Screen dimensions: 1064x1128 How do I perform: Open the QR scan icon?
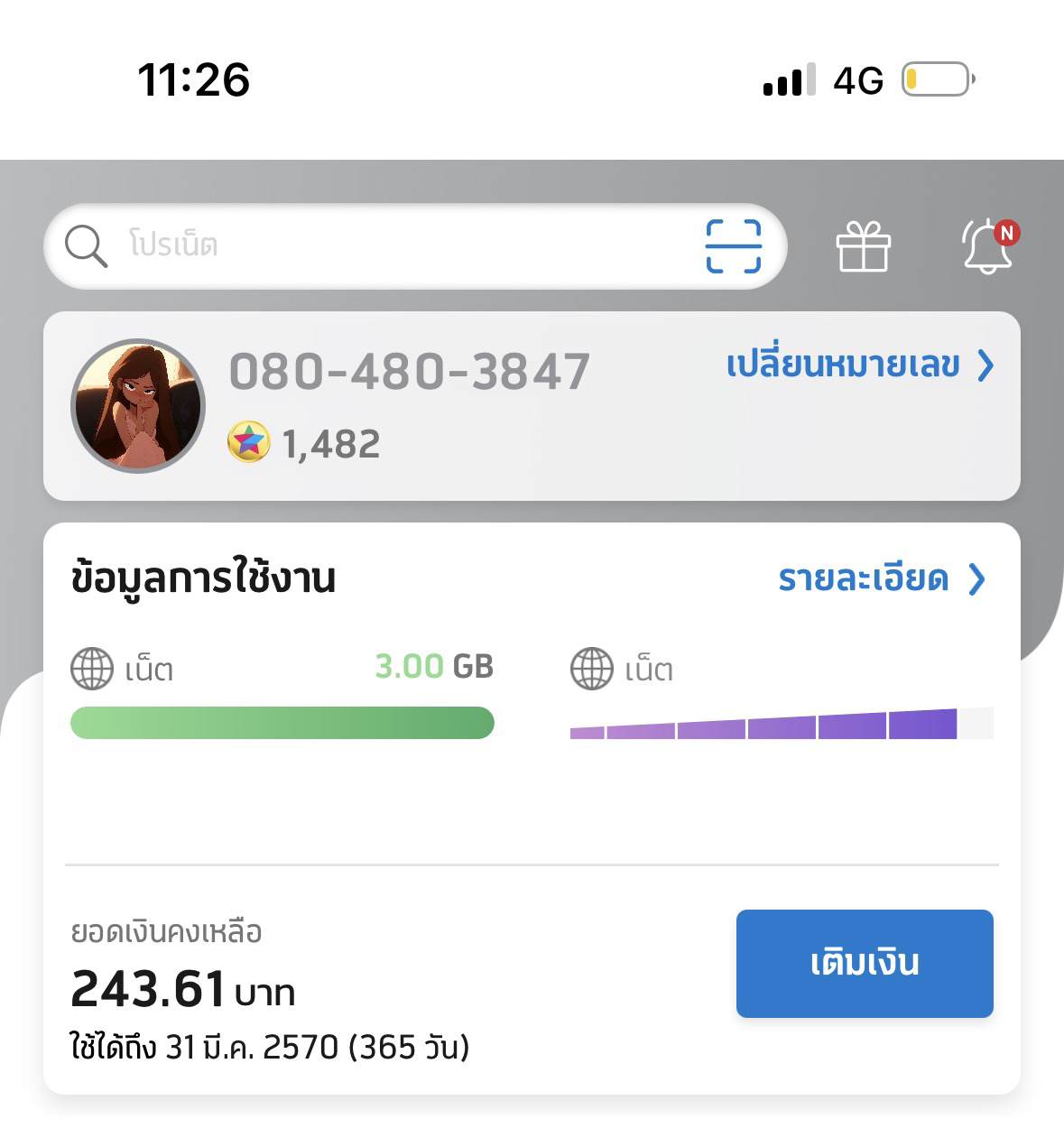733,245
